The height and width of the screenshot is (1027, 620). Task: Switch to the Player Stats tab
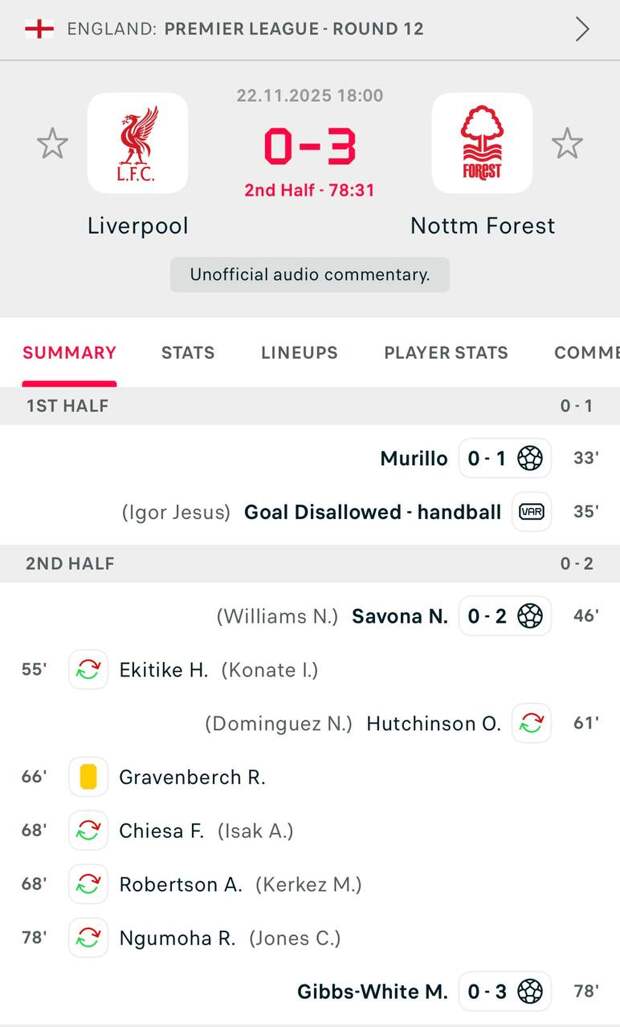click(446, 353)
